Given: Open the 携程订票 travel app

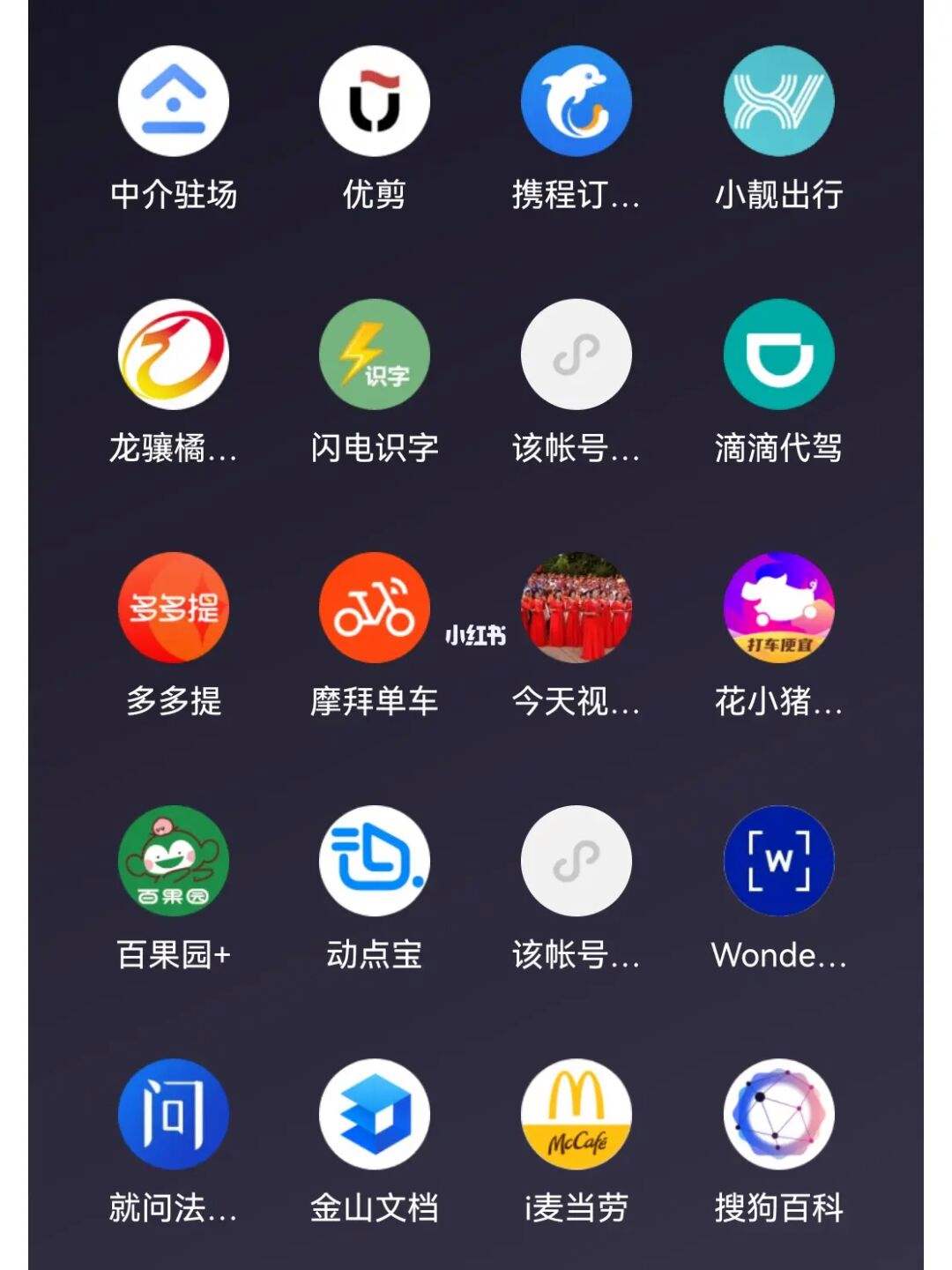Looking at the screenshot, I should (576, 101).
